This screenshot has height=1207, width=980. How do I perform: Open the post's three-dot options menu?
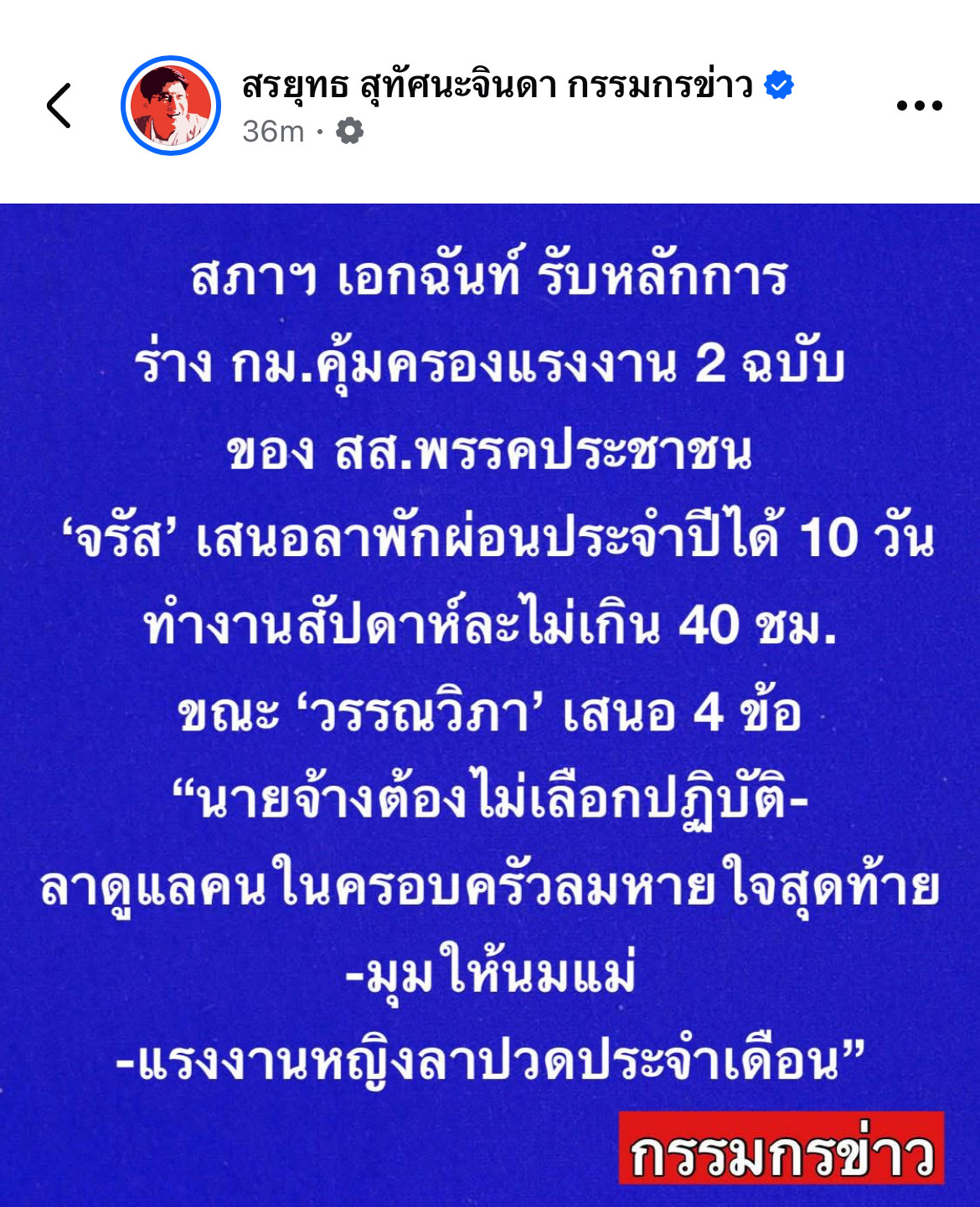919,106
